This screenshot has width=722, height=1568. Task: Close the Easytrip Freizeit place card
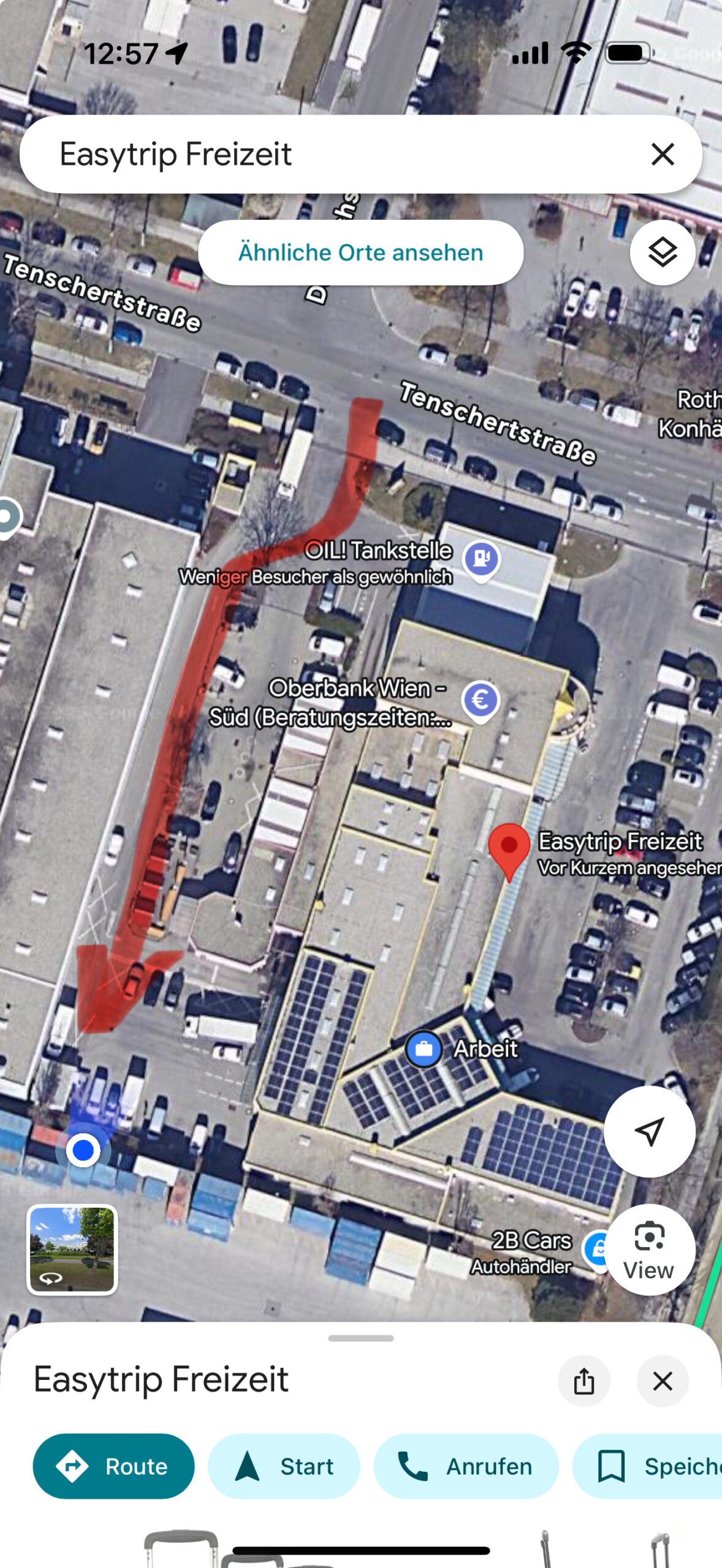pos(663,1381)
